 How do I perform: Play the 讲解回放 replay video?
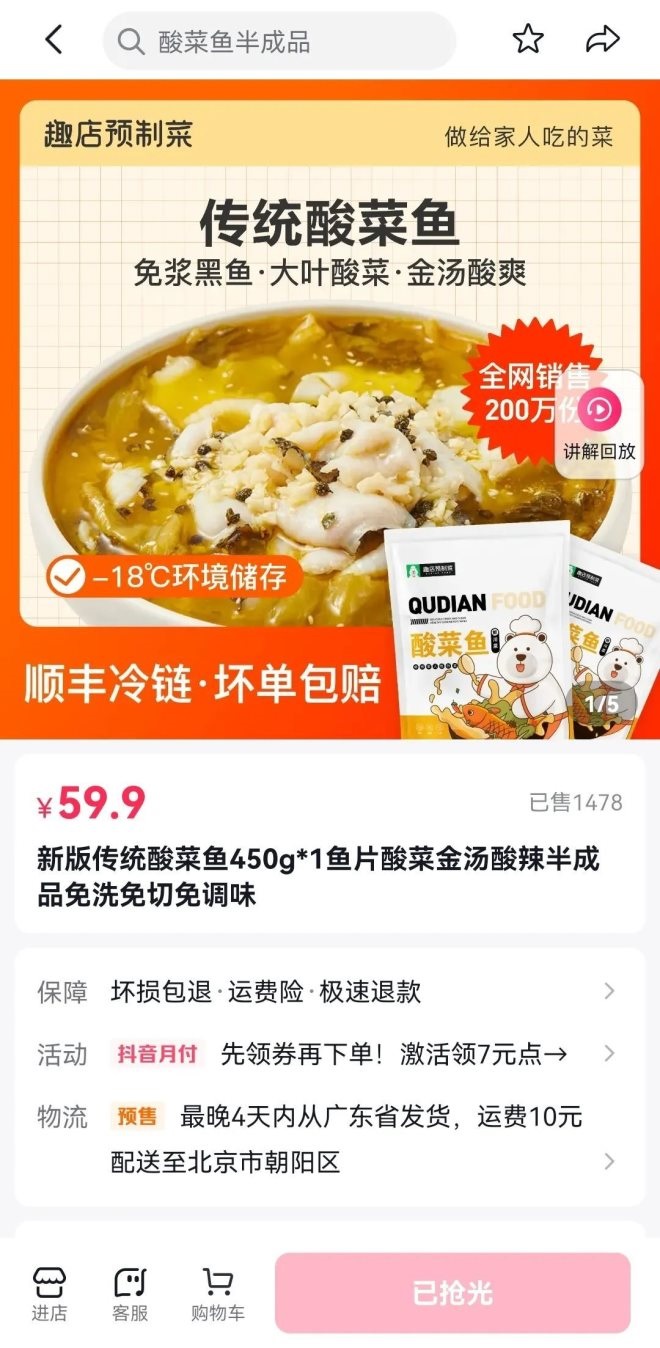point(600,420)
